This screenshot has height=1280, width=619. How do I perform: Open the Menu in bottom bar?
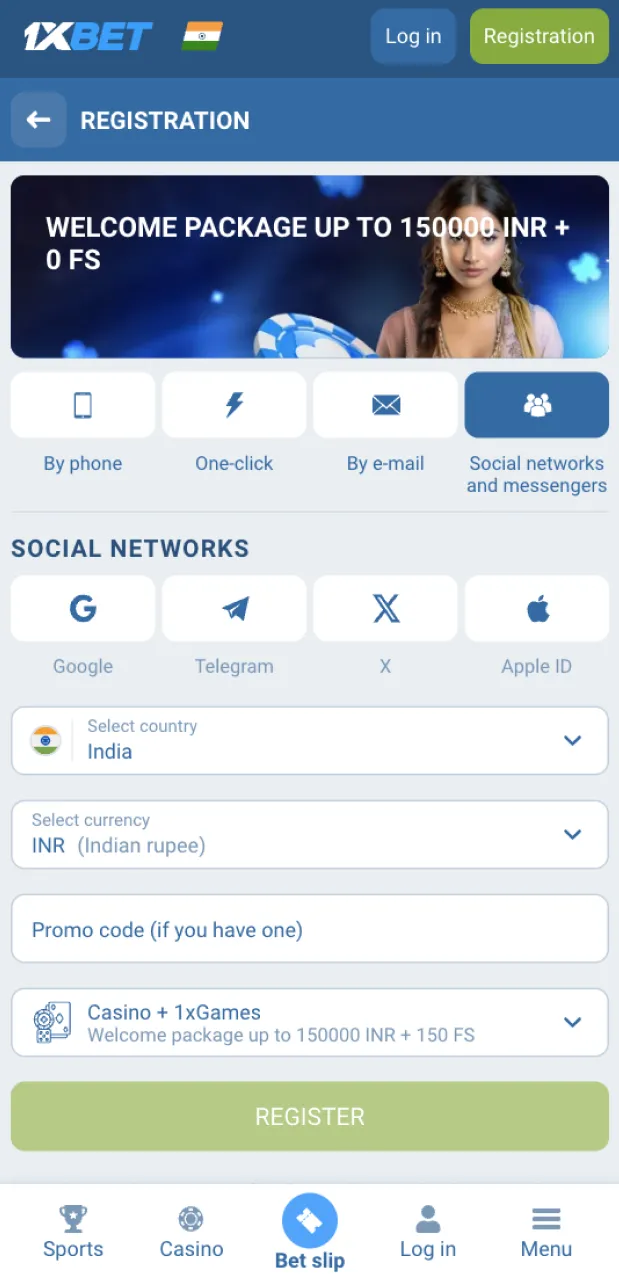click(546, 1232)
